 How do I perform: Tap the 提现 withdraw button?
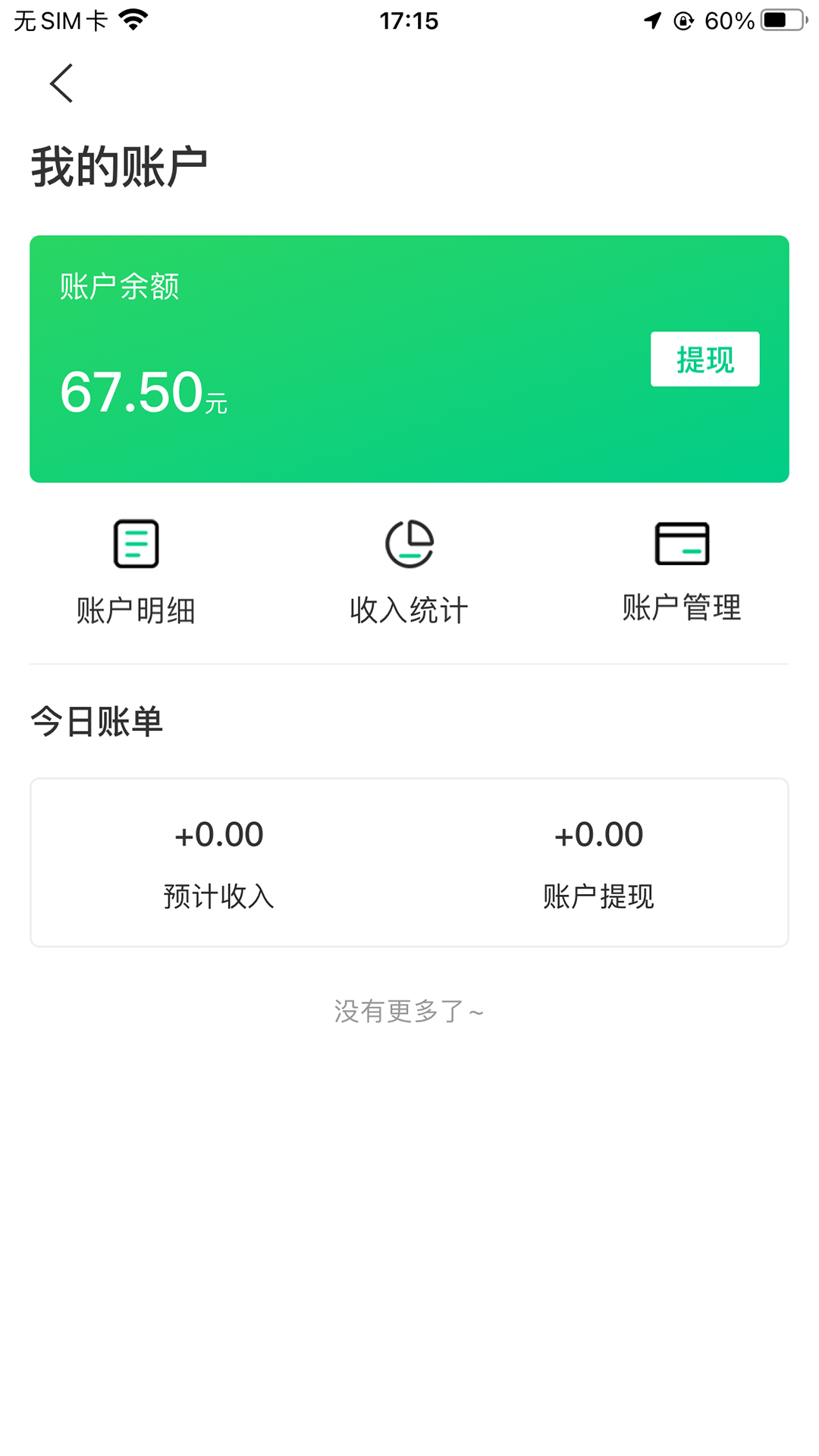[x=704, y=359]
